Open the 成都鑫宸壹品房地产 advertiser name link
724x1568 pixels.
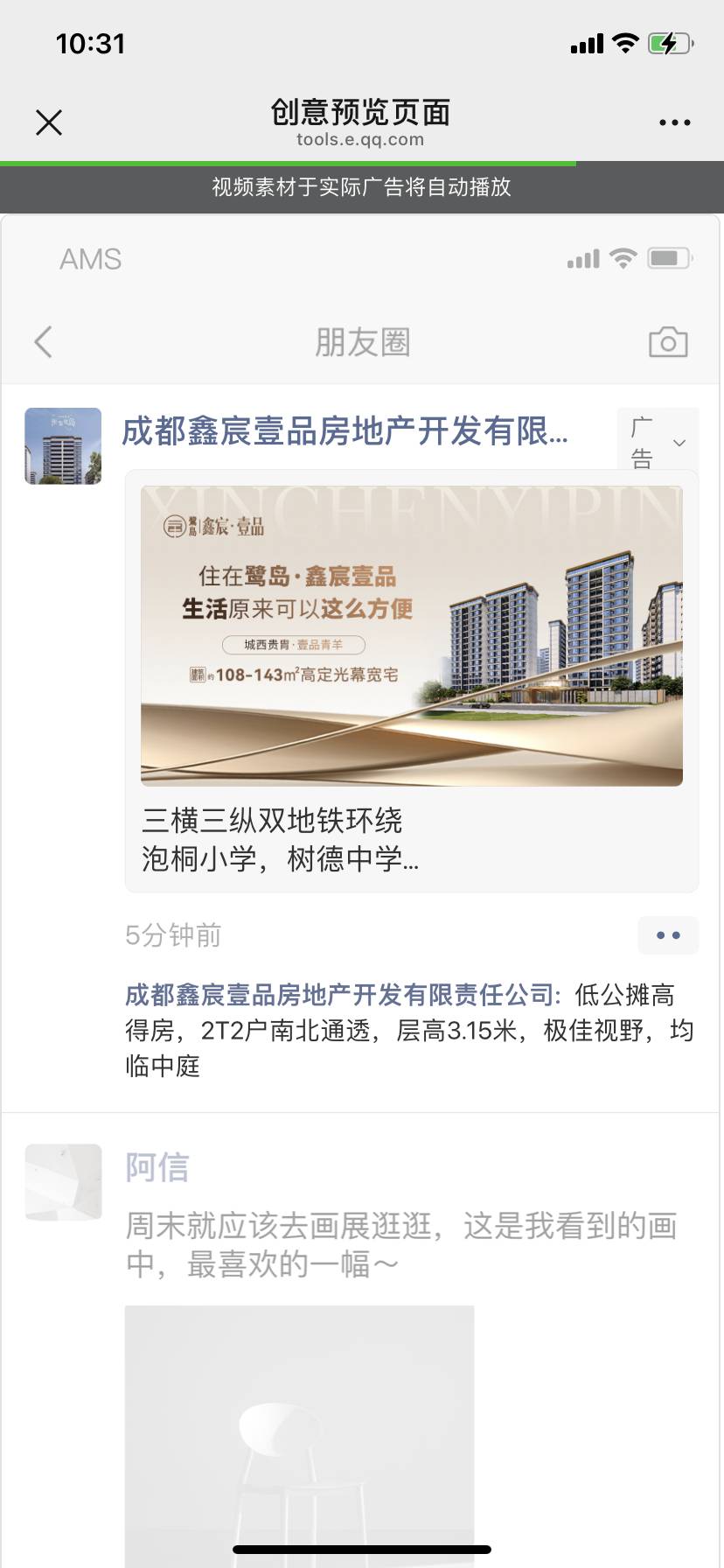pos(345,431)
